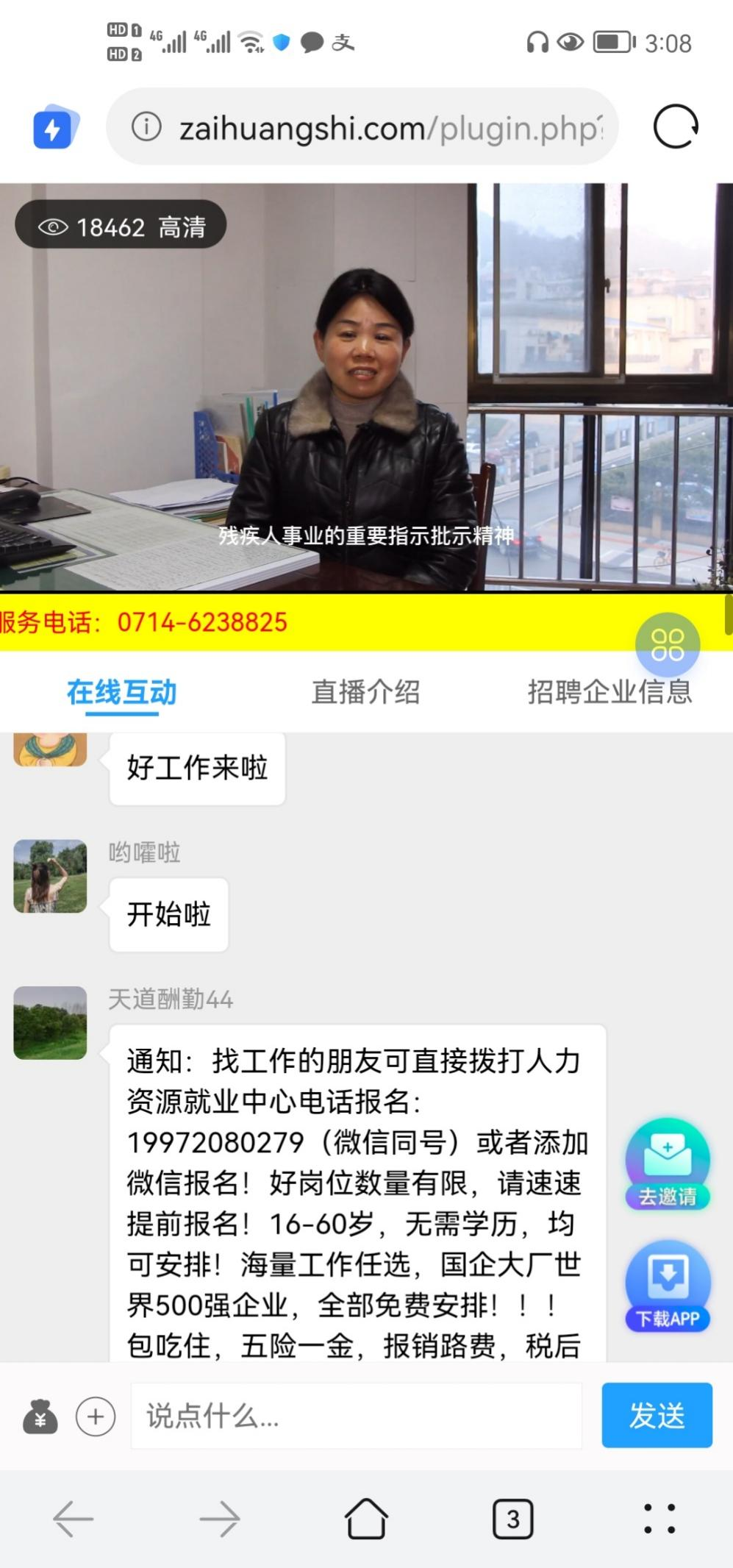The image size is (733, 1568).
Task: Open the tab switcher showing 3 tabs
Action: [512, 1518]
